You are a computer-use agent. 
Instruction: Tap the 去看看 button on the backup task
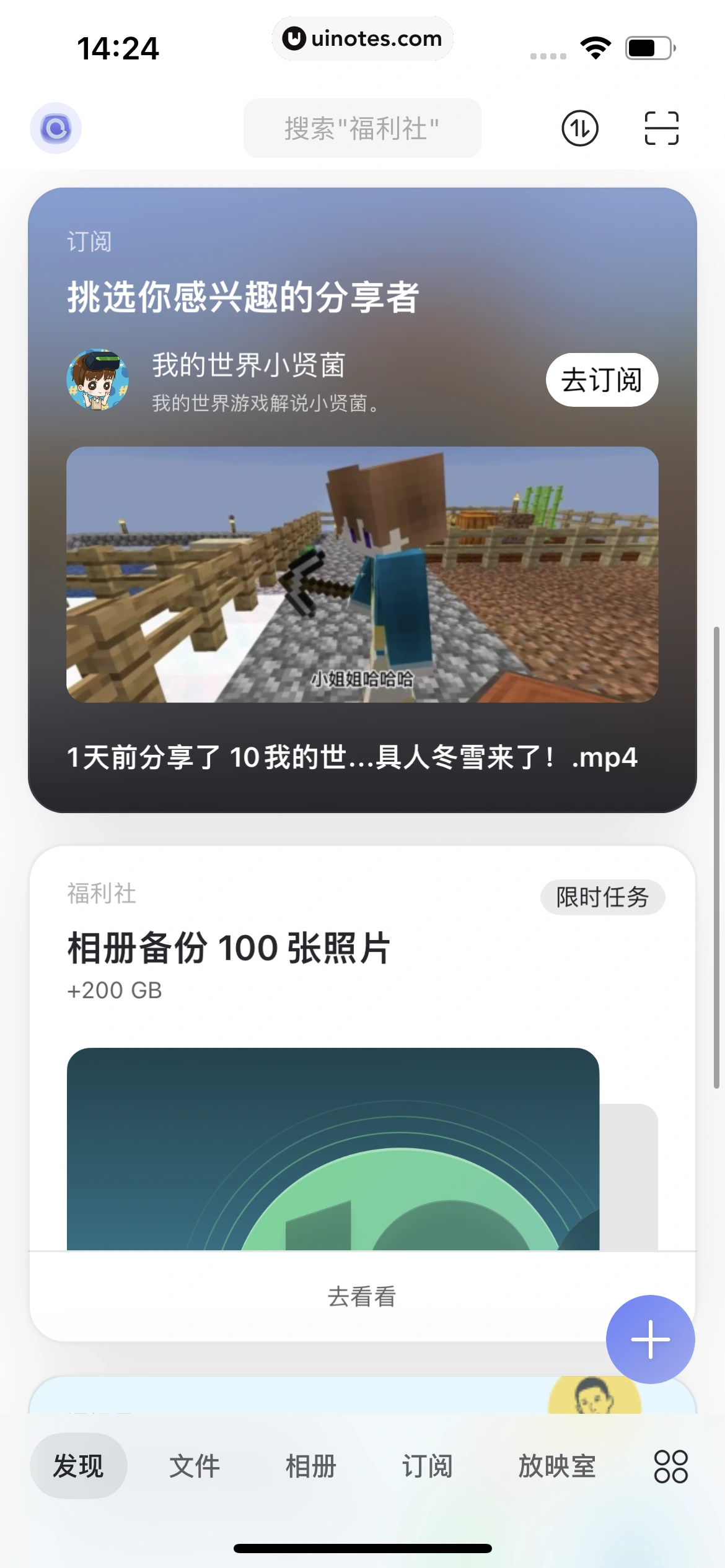coord(362,1297)
